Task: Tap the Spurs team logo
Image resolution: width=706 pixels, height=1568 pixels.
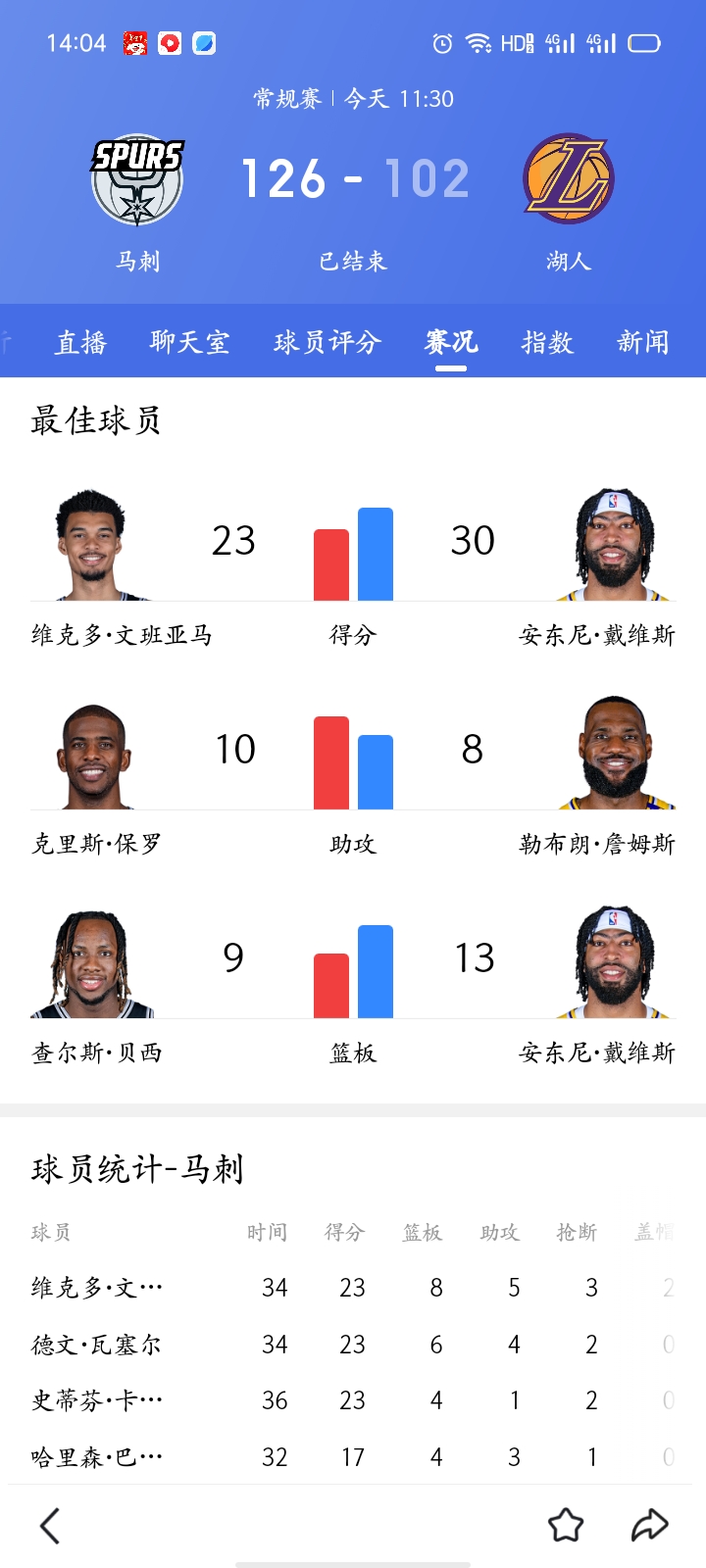Action: click(x=137, y=176)
